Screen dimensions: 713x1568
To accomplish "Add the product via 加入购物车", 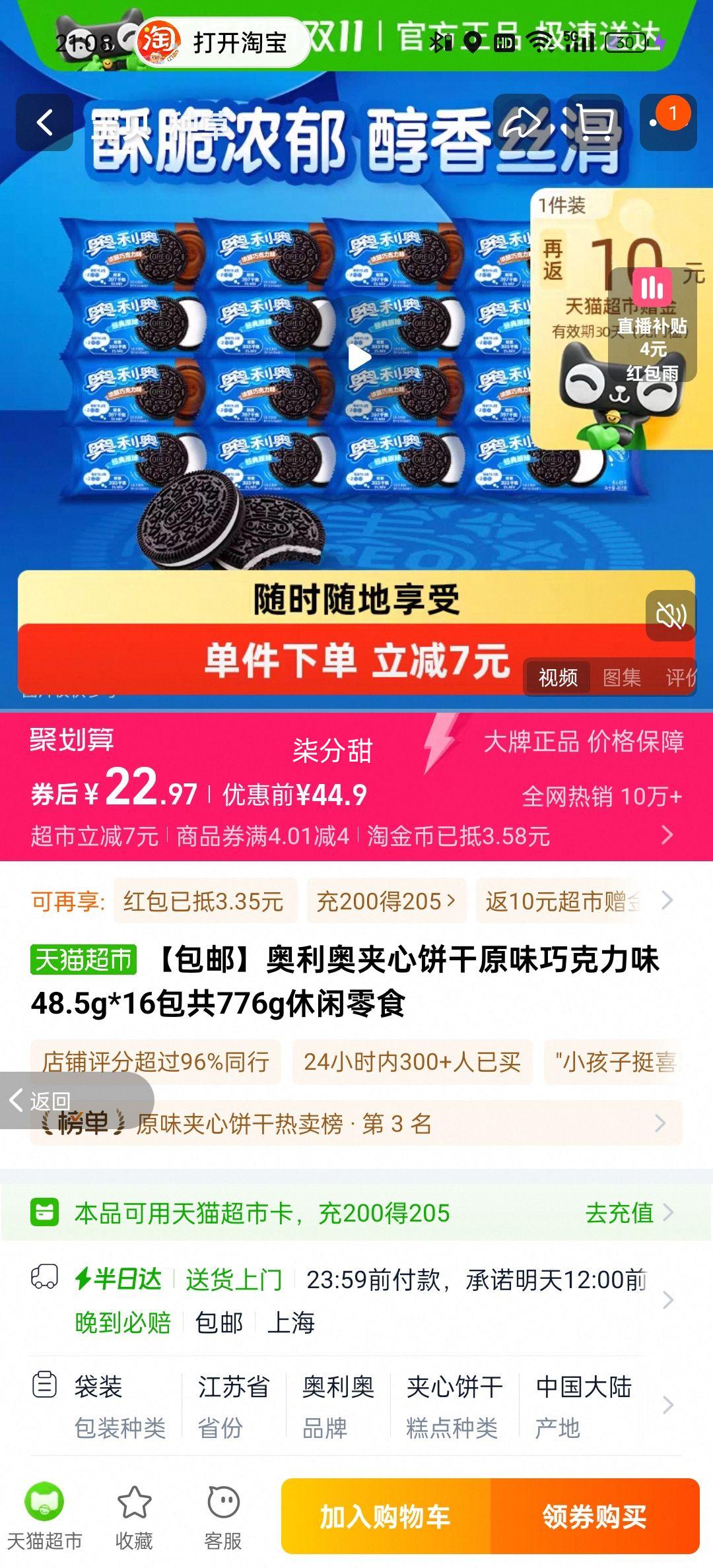I will pyautogui.click(x=386, y=1517).
